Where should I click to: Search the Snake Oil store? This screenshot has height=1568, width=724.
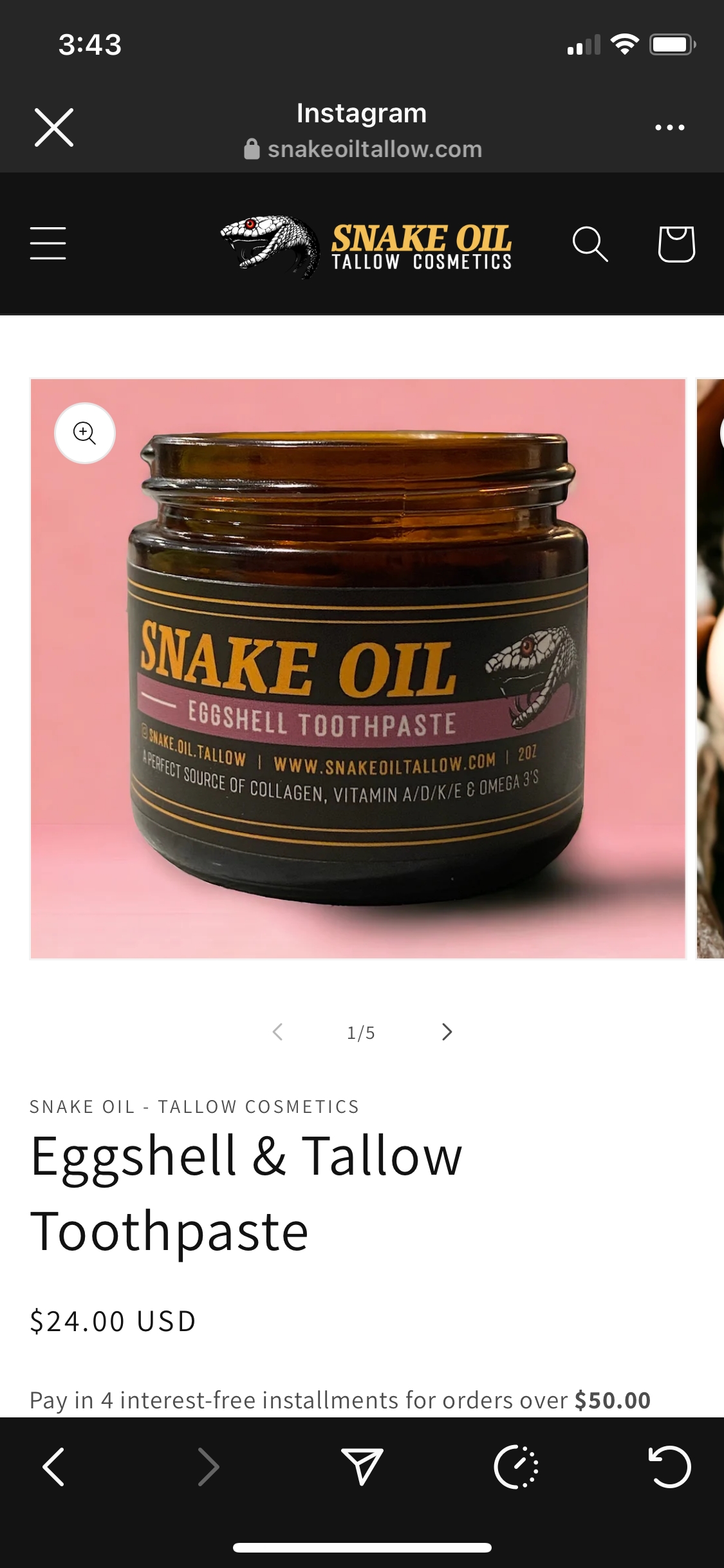590,244
